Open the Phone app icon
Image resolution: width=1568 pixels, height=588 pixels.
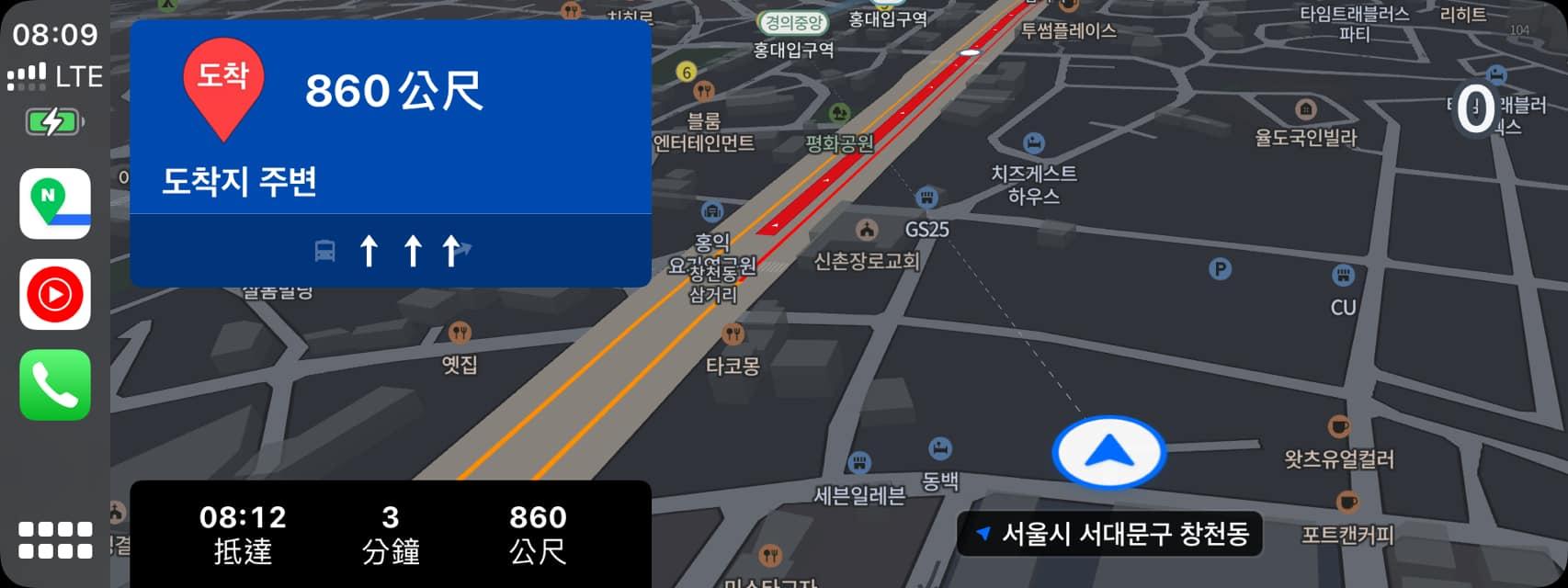click(55, 385)
